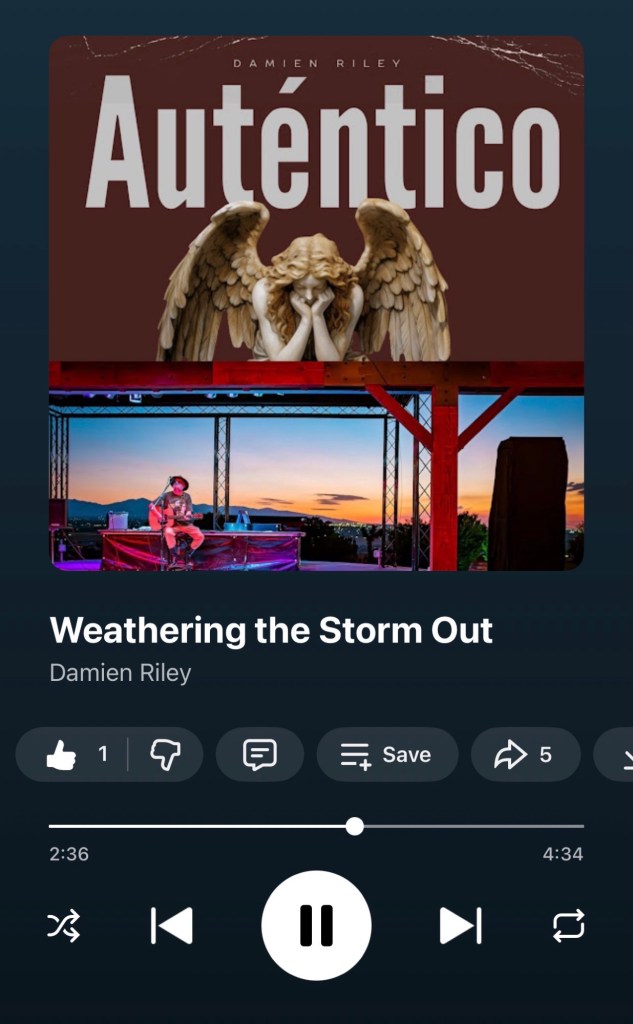Dislike the current song
This screenshot has width=633, height=1024.
(165, 755)
